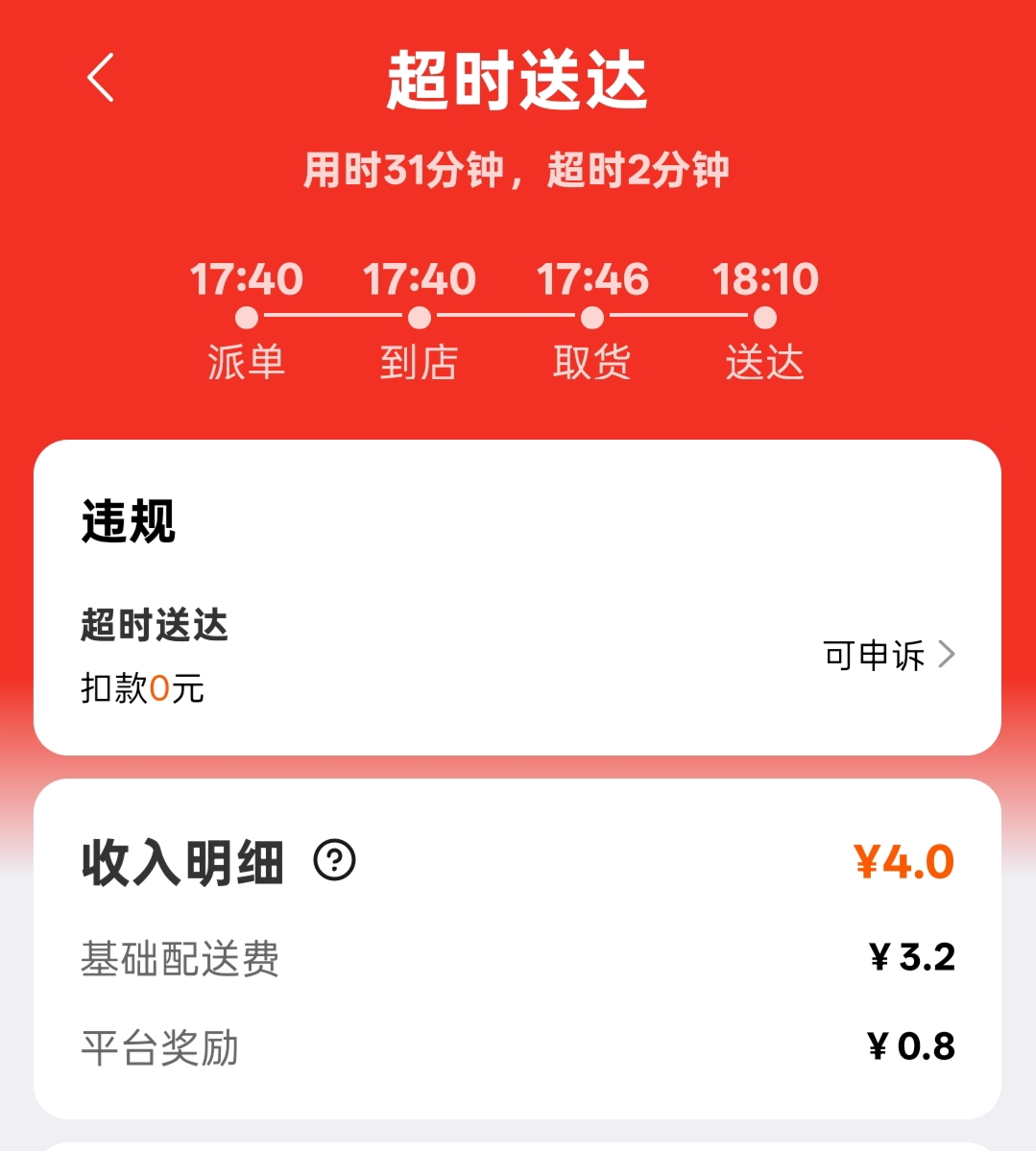1036x1151 pixels.
Task: Open the help icon beside 收入明细
Action: (334, 860)
